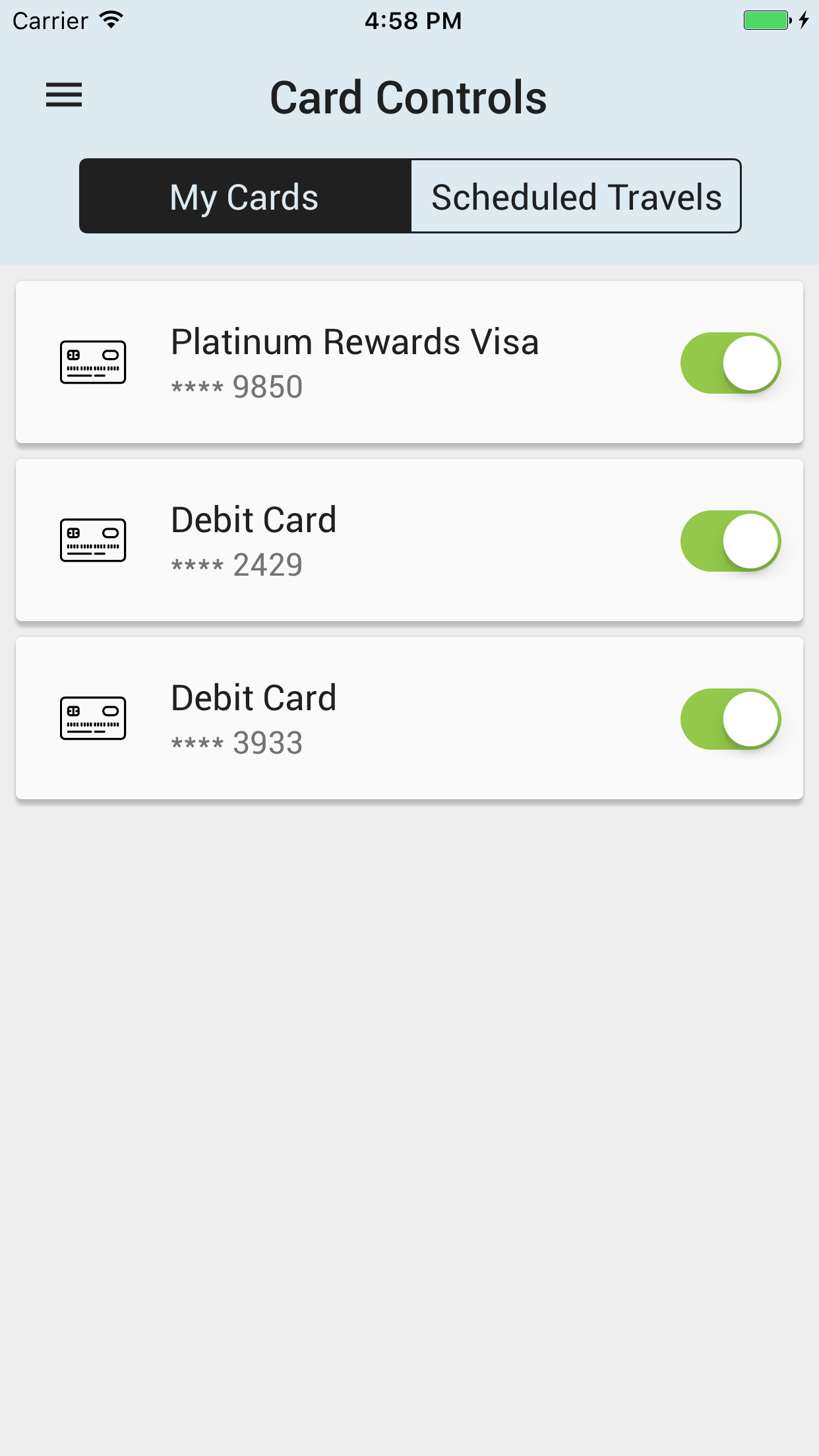819x1456 pixels.
Task: Disable the Debit Card 2429 switch
Action: coord(730,541)
